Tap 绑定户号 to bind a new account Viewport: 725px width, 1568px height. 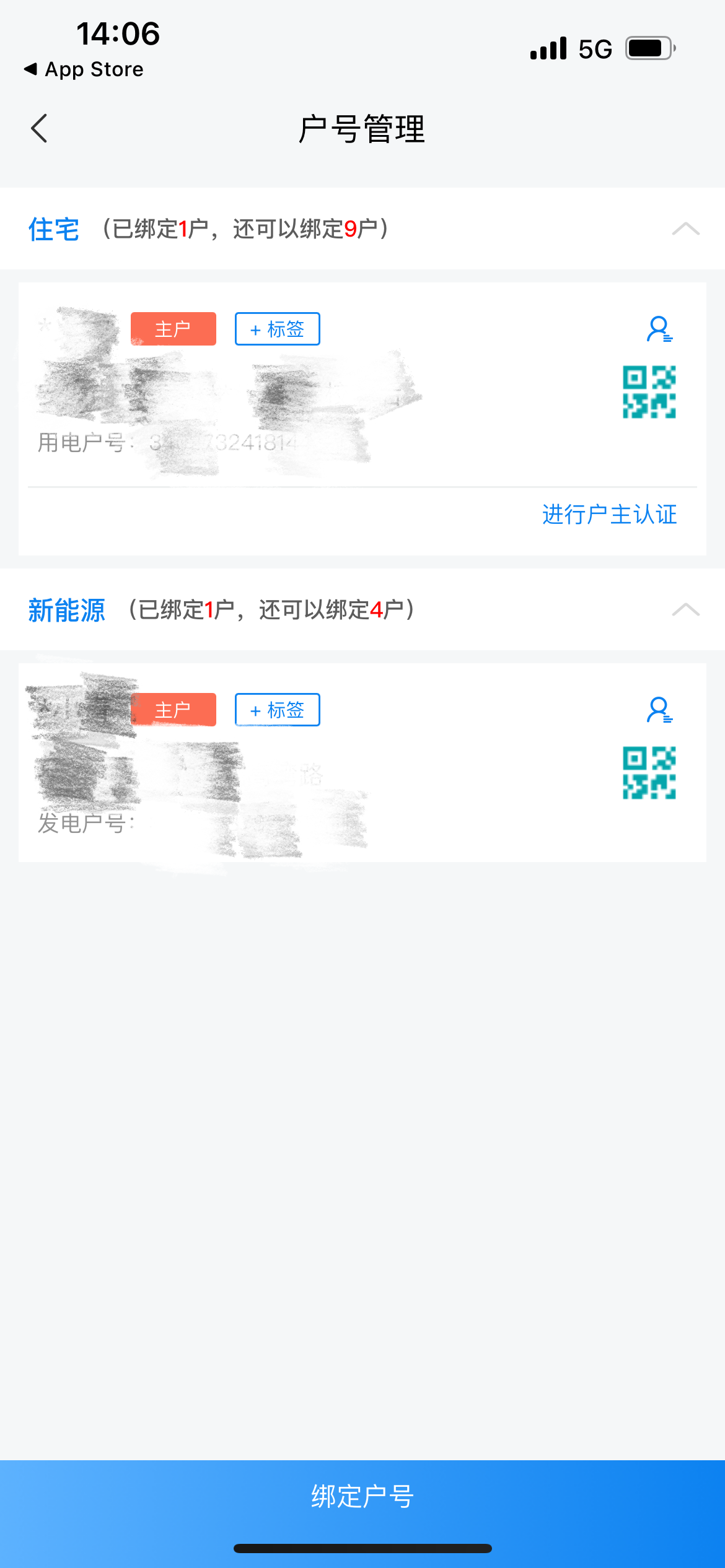[362, 1497]
